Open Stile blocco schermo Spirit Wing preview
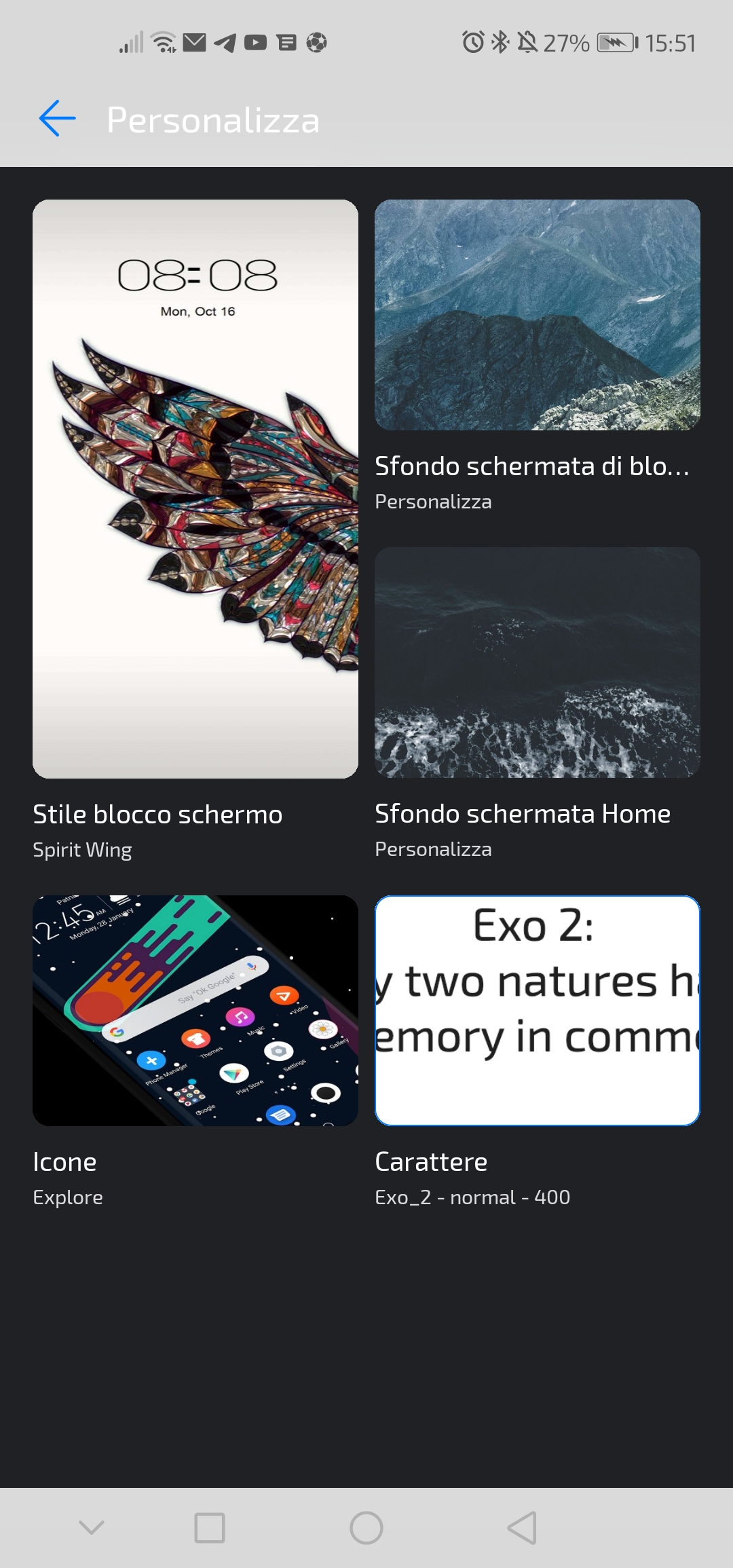The width and height of the screenshot is (733, 1568). [195, 489]
